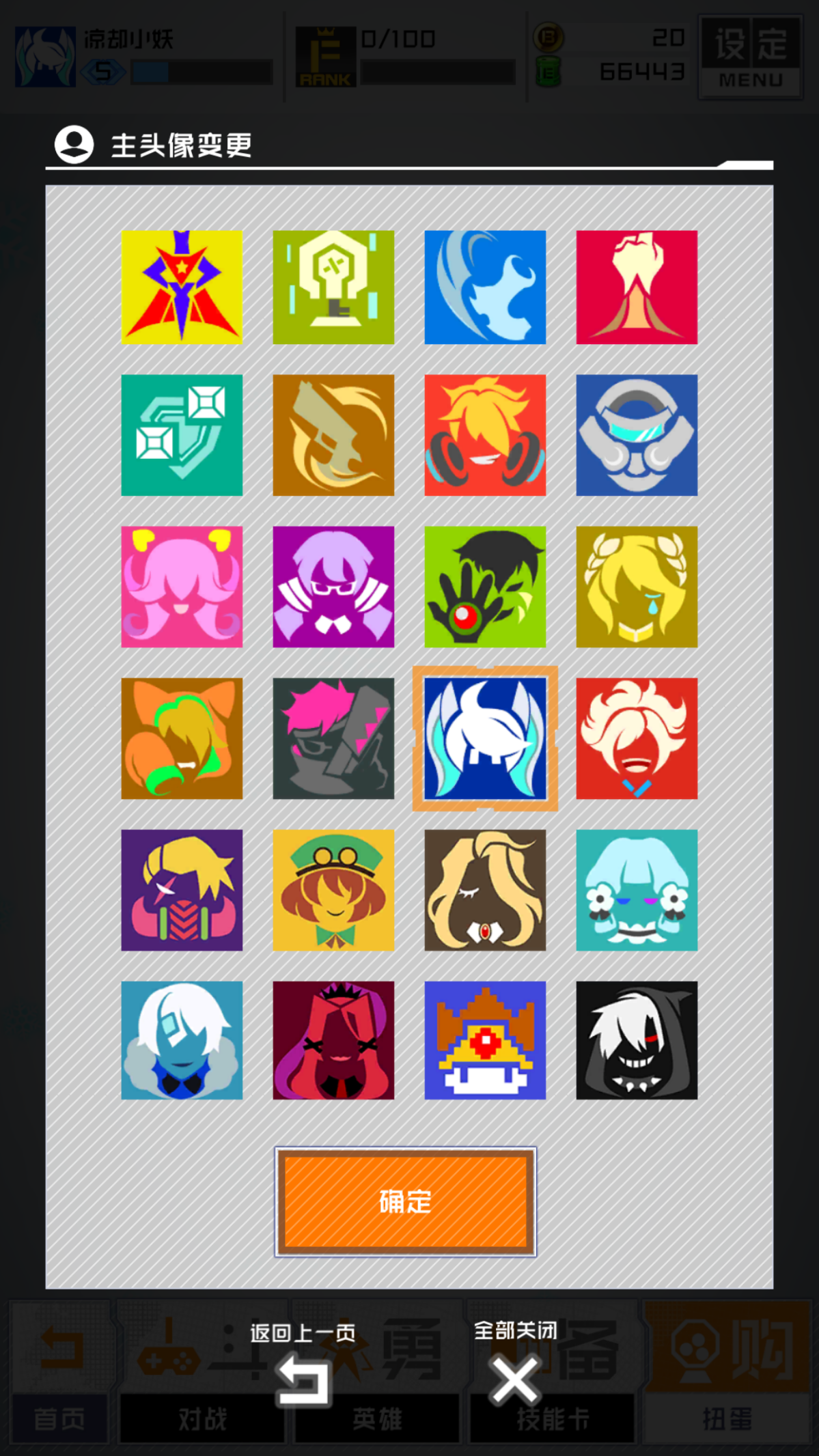Close all with 全部关闭
The height and width of the screenshot is (1456, 819).
(x=514, y=1380)
